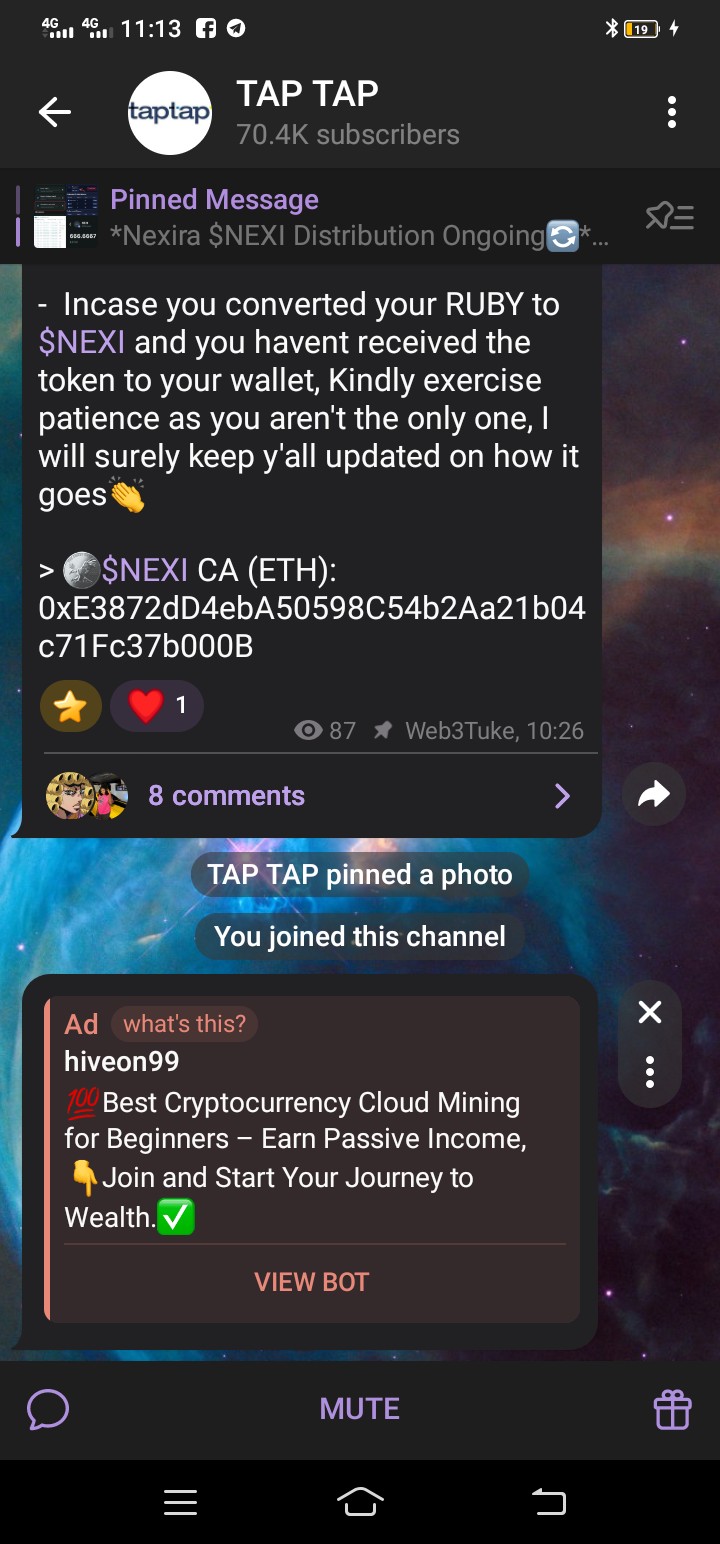Share the $NEXI post via forward arrow
720x1544 pixels.
click(x=653, y=795)
